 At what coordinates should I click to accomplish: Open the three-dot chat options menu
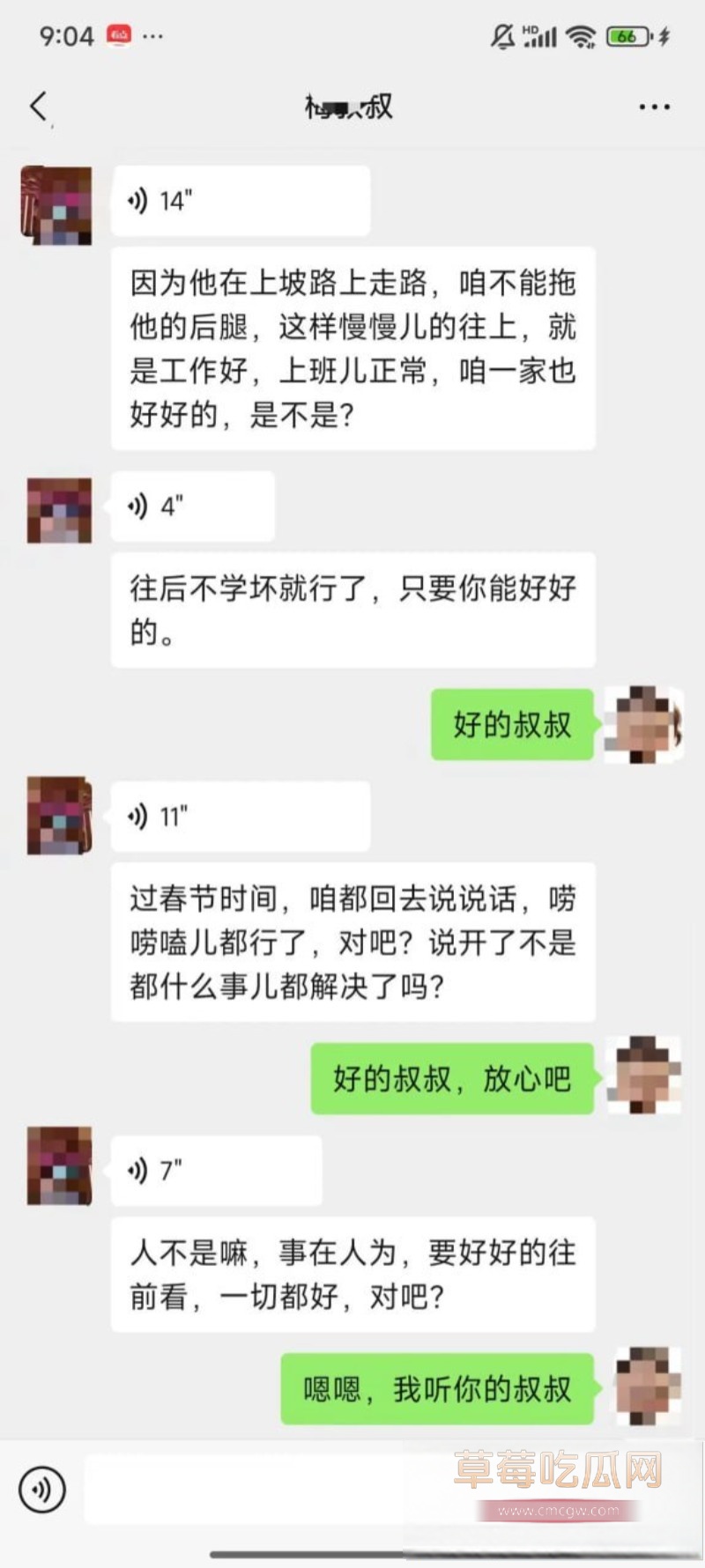coord(652,106)
